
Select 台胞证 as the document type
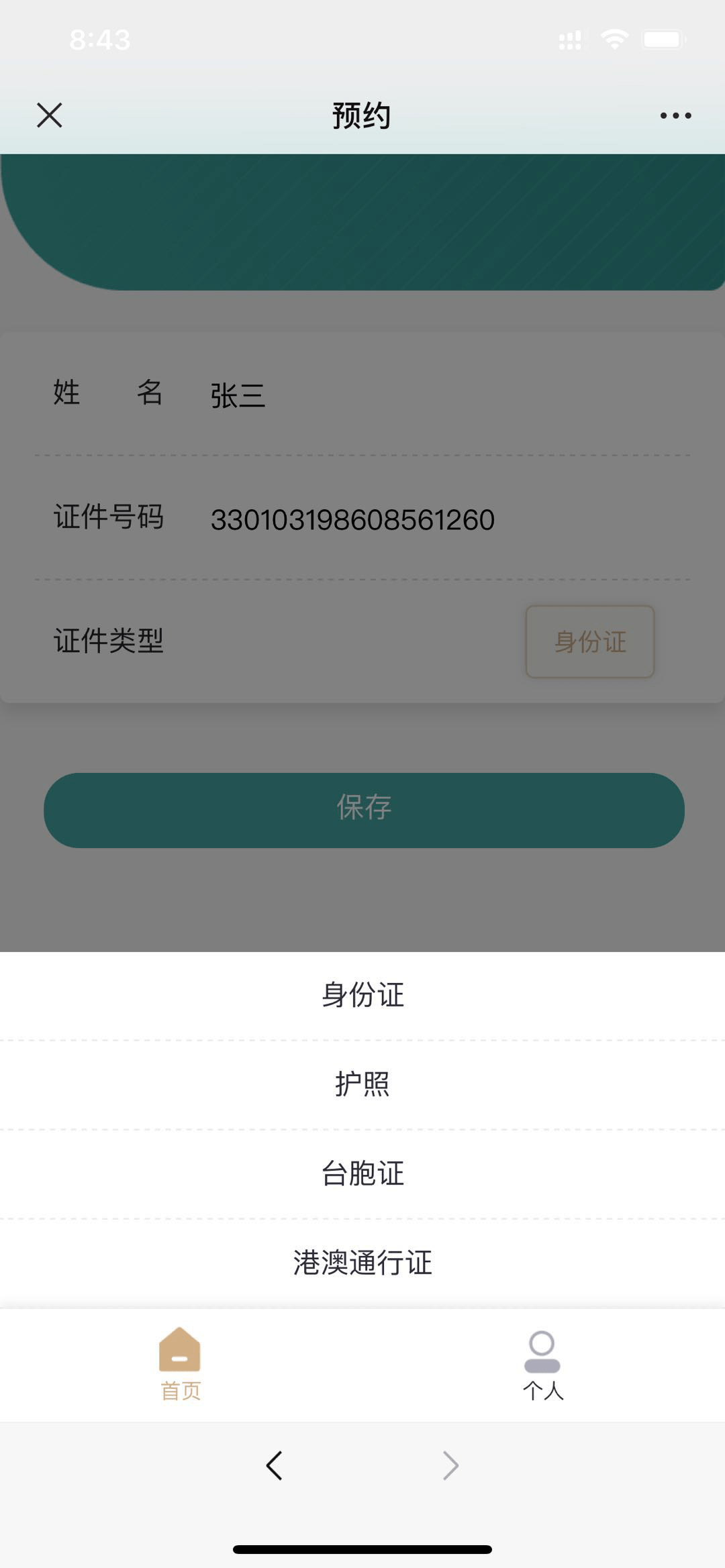click(362, 1173)
